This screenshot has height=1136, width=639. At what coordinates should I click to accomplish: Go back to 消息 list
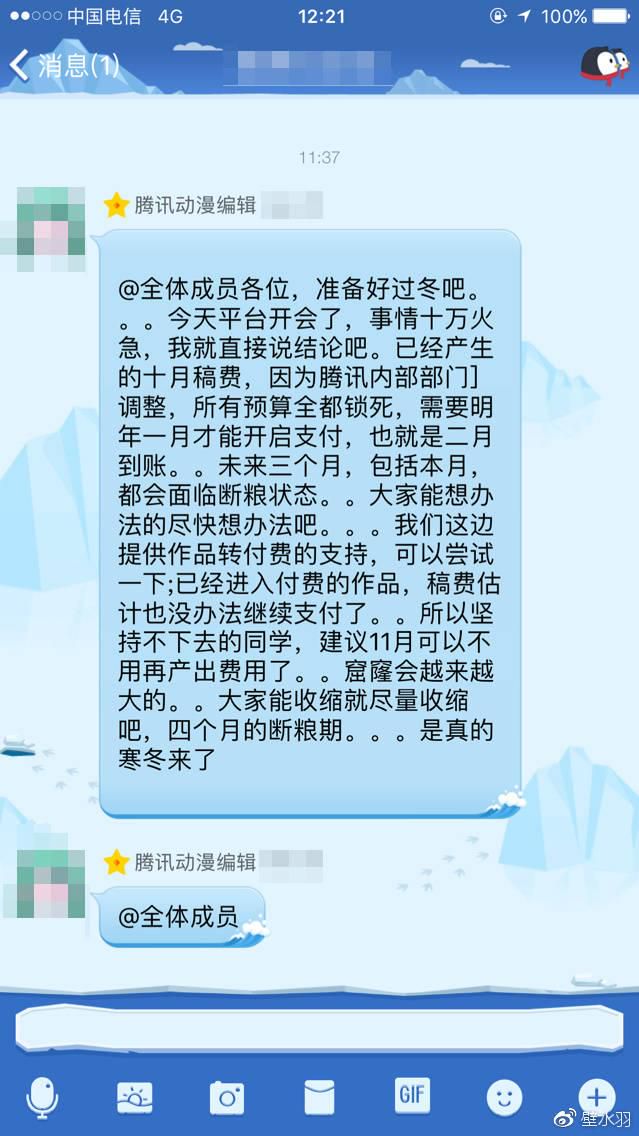click(x=64, y=67)
